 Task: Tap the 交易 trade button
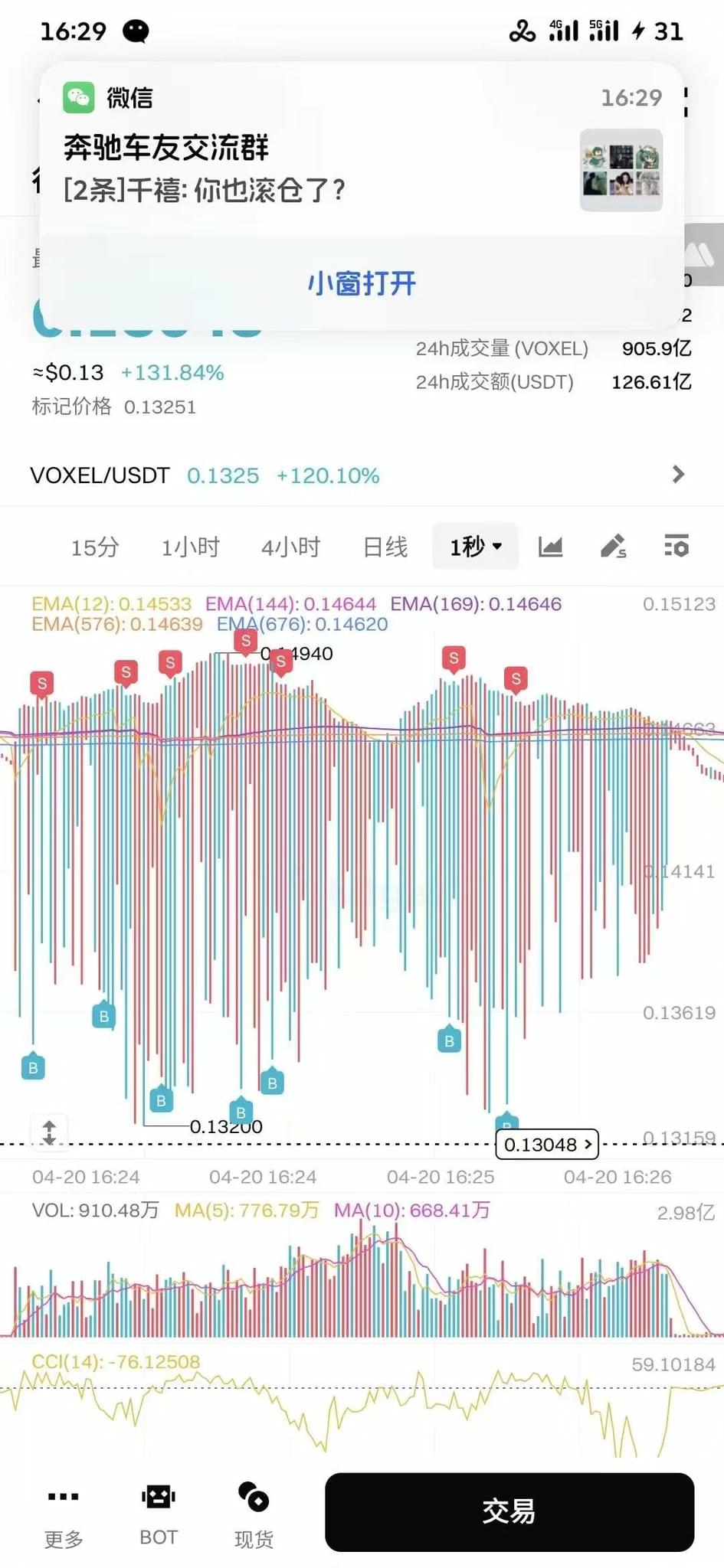tap(509, 1512)
